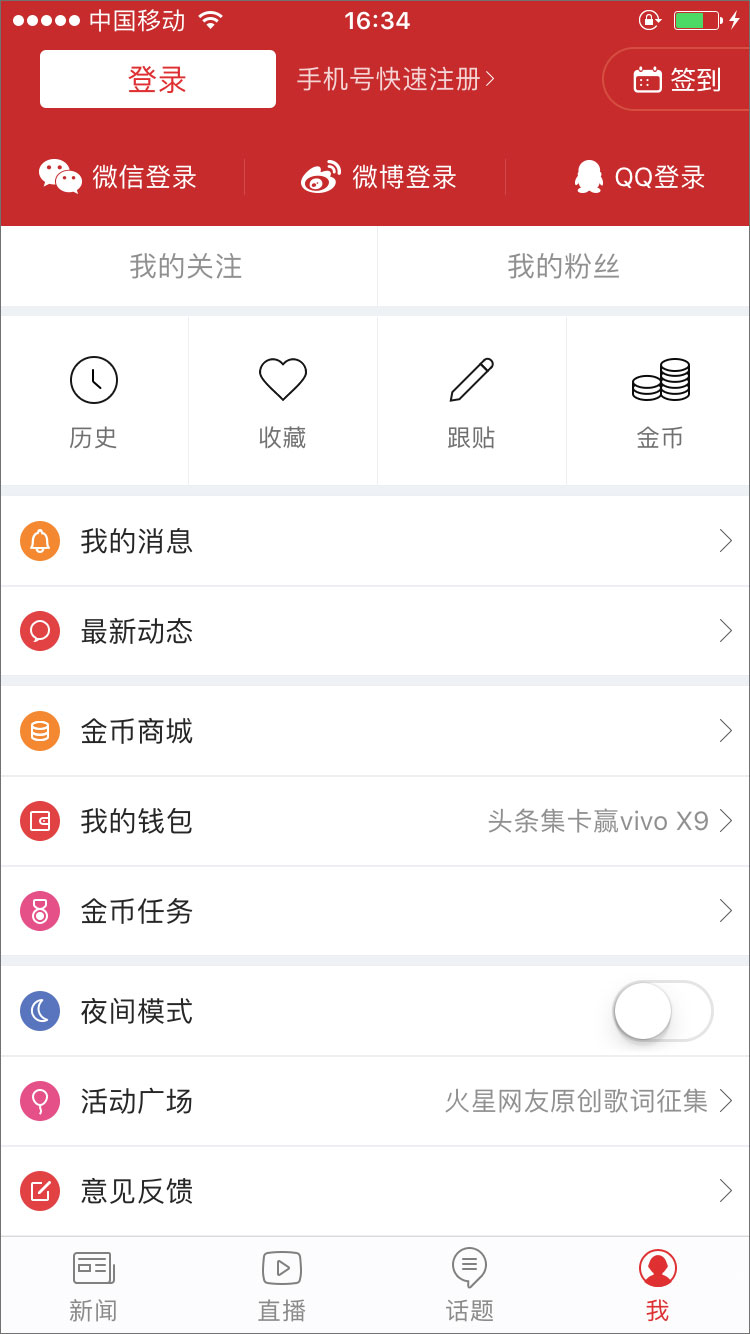This screenshot has height=1334, width=750.
Task: Tap the 签到 check-in button
Action: click(678, 80)
